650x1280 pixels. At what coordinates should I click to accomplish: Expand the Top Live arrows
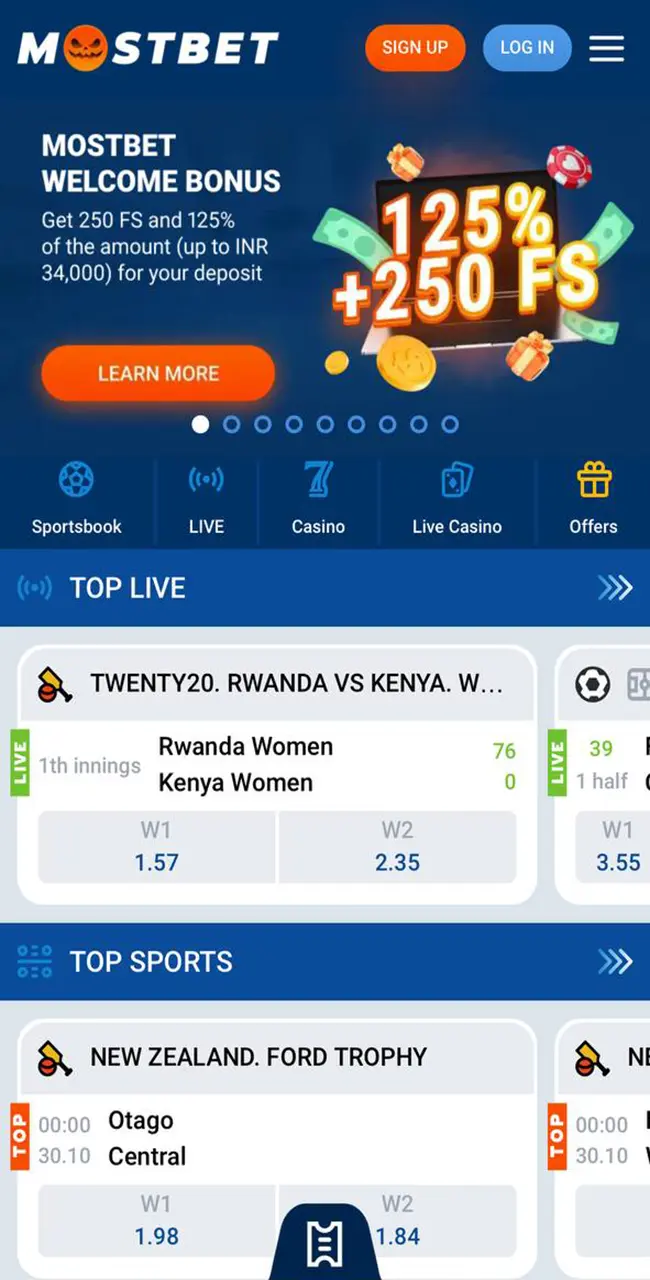tap(615, 588)
